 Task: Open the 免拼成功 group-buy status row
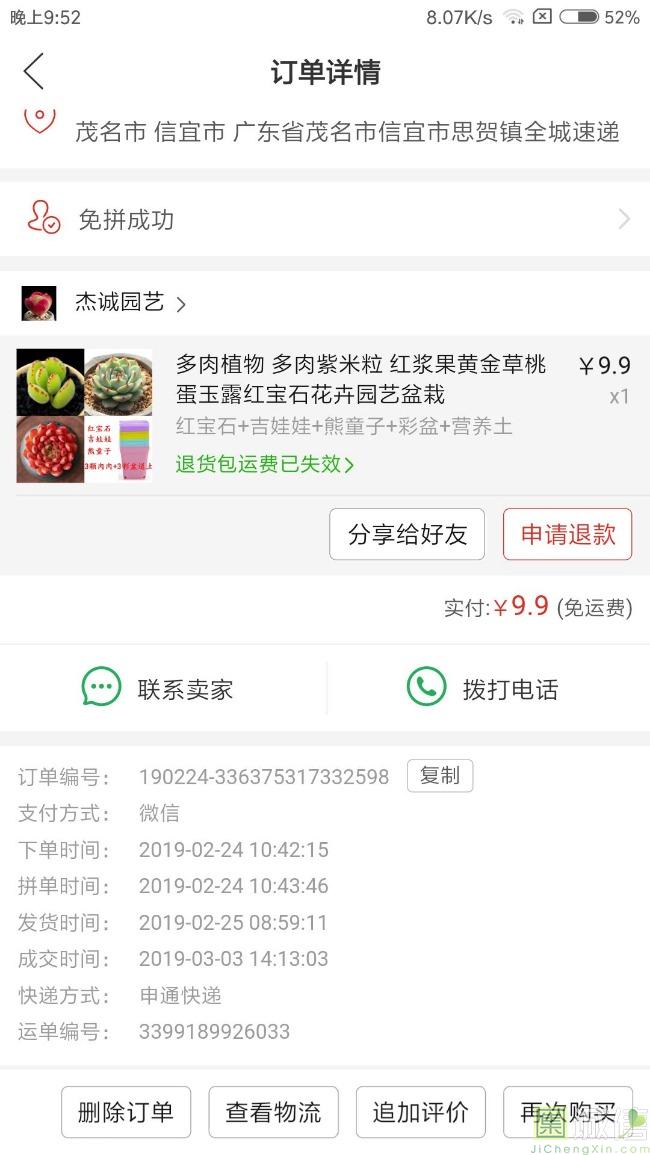click(325, 219)
